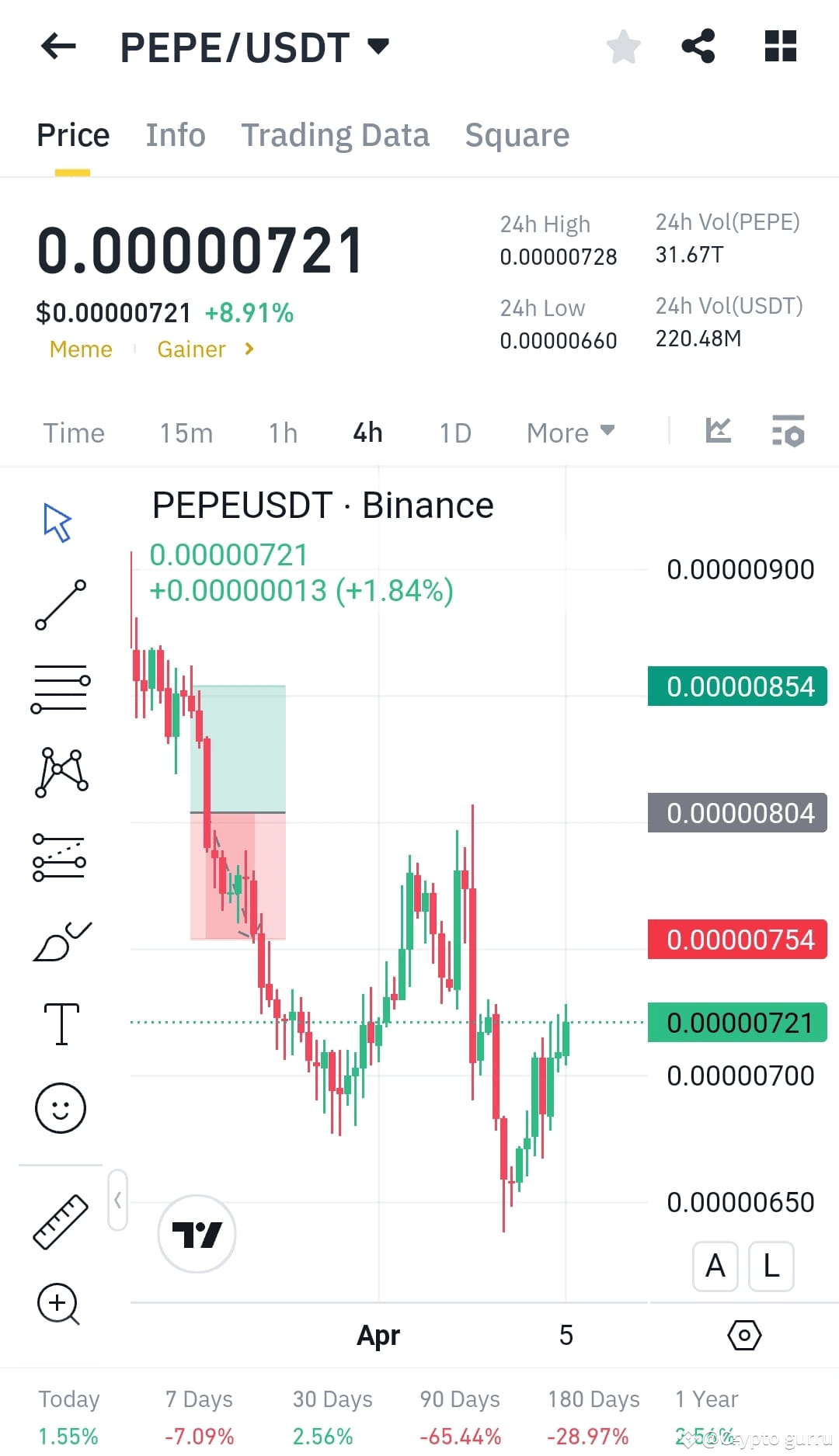The image size is (839, 1456).
Task: Expand the More timeframes dropdown
Action: [569, 433]
